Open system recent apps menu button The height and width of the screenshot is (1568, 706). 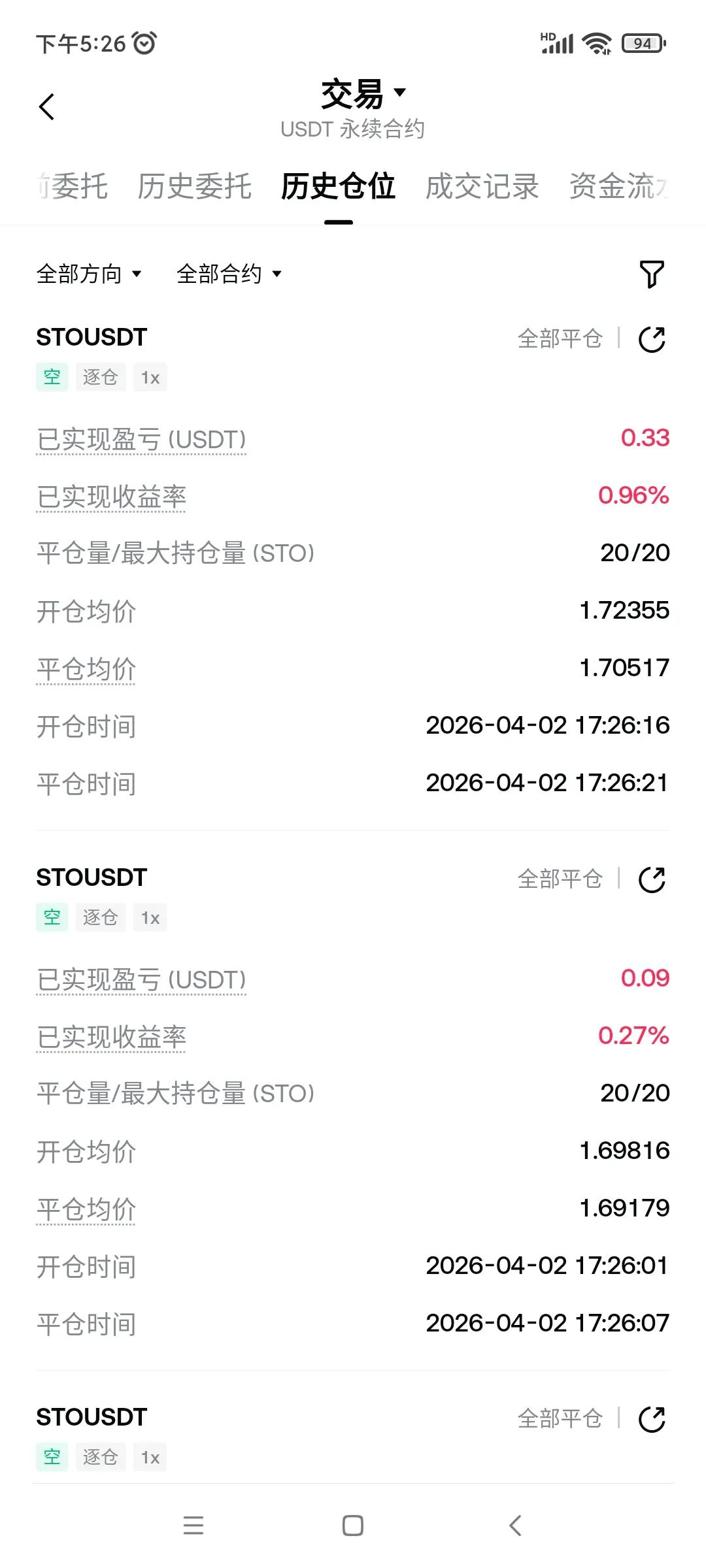coord(193,1526)
